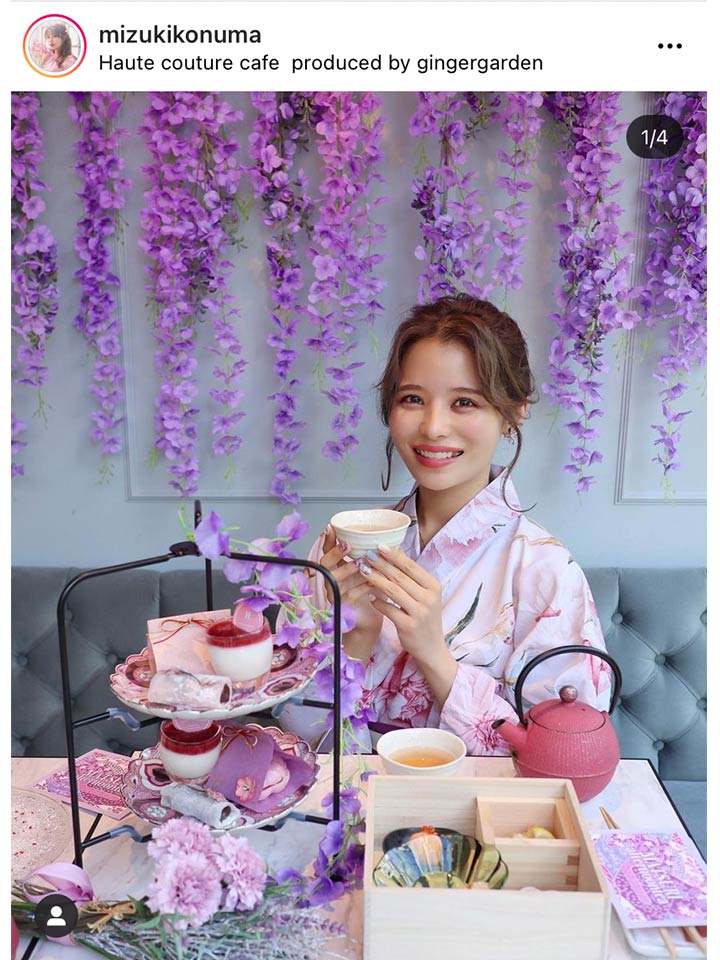Open the post's three-dot overflow menu
The image size is (720, 960).
(x=669, y=46)
